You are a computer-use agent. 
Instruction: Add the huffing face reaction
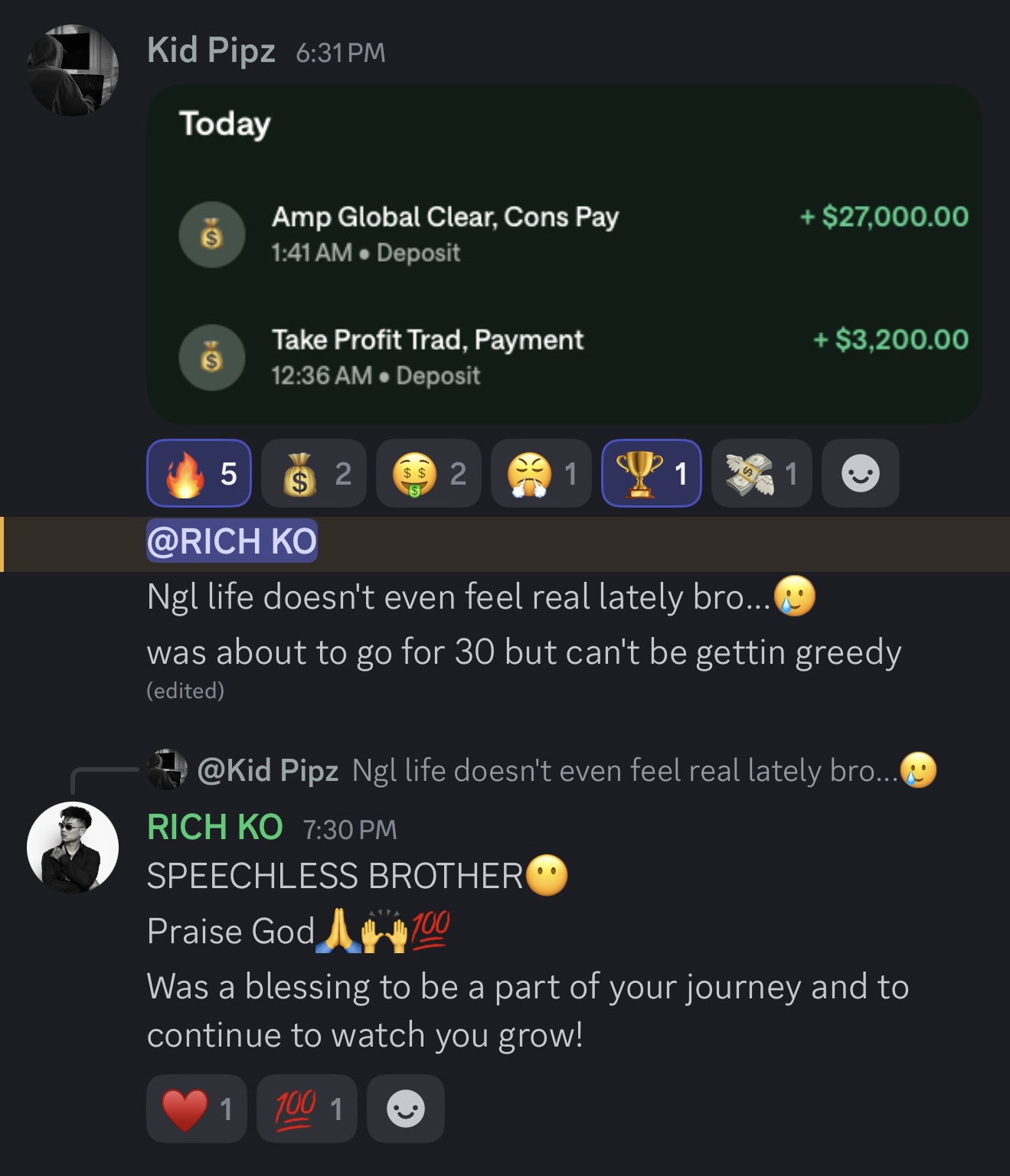[x=541, y=473]
